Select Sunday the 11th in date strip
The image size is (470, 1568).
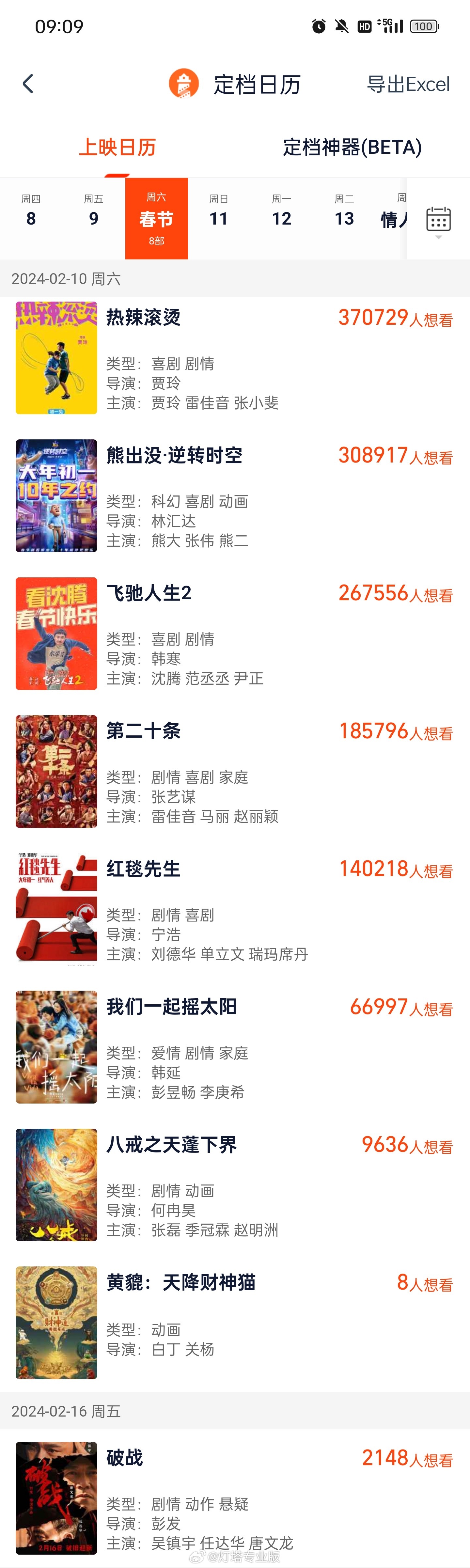[x=219, y=212]
